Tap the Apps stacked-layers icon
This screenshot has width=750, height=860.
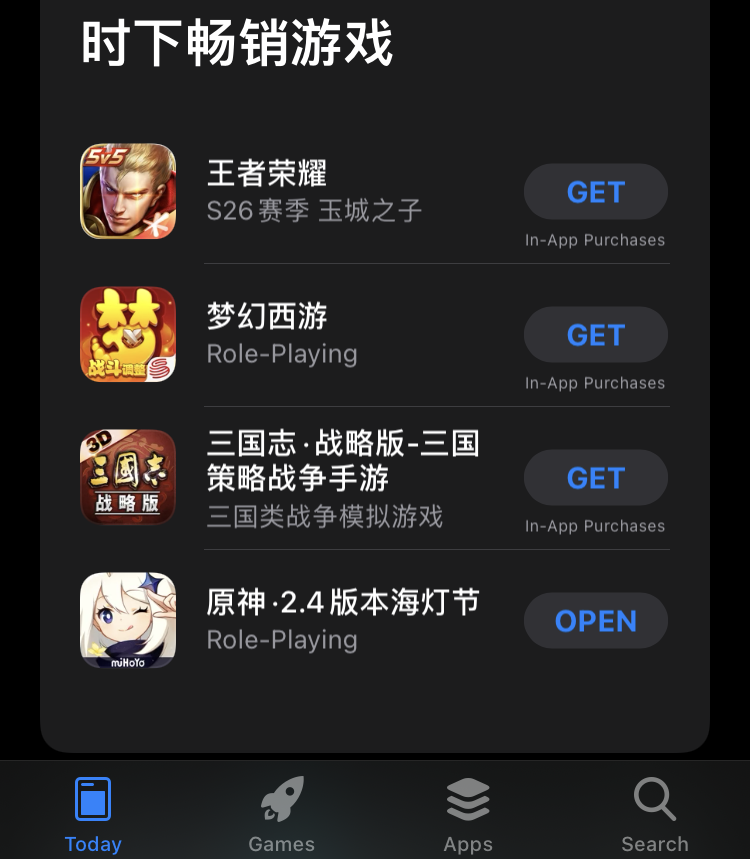coord(467,798)
